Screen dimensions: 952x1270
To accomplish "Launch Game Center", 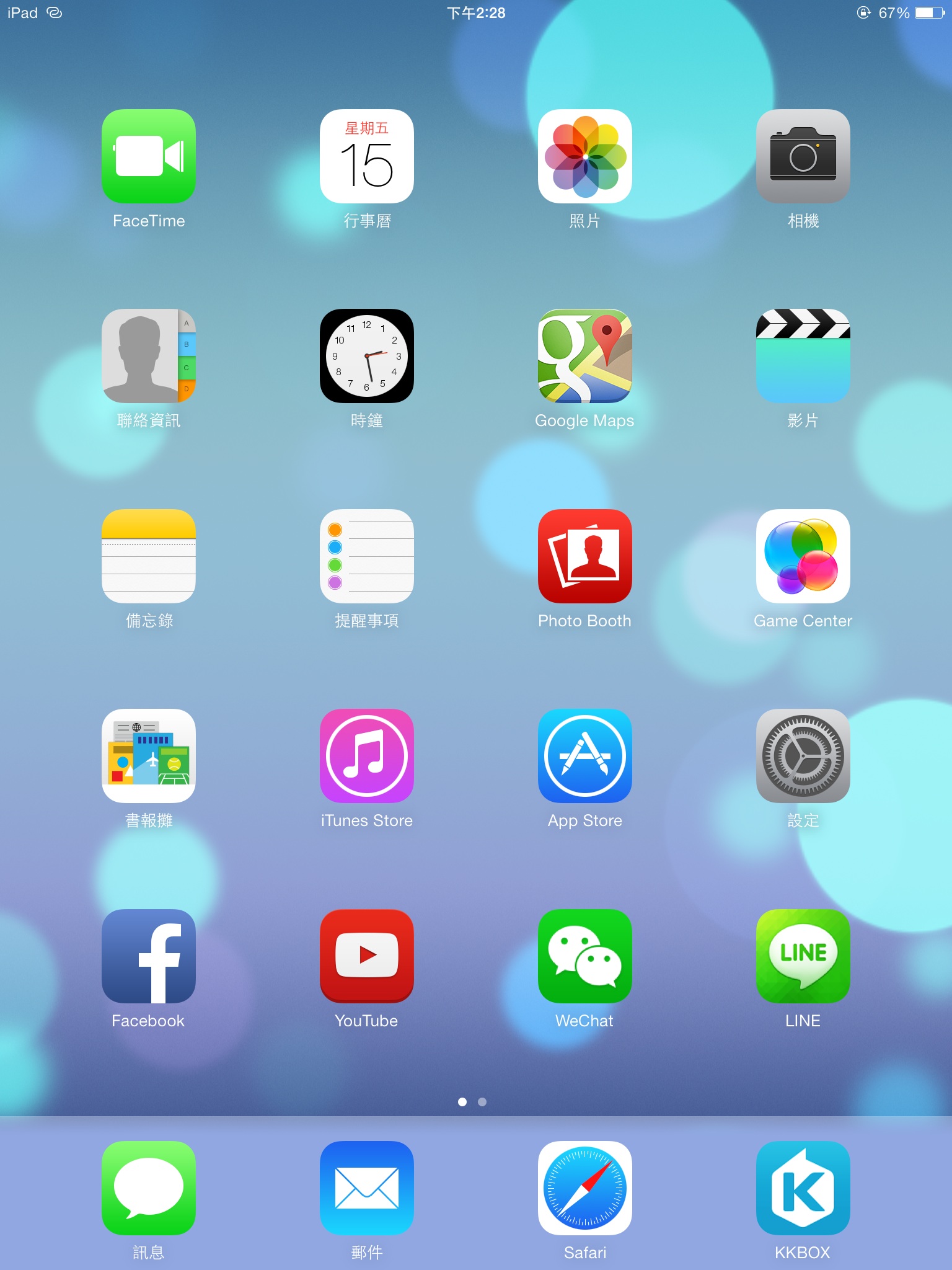I will click(x=803, y=556).
